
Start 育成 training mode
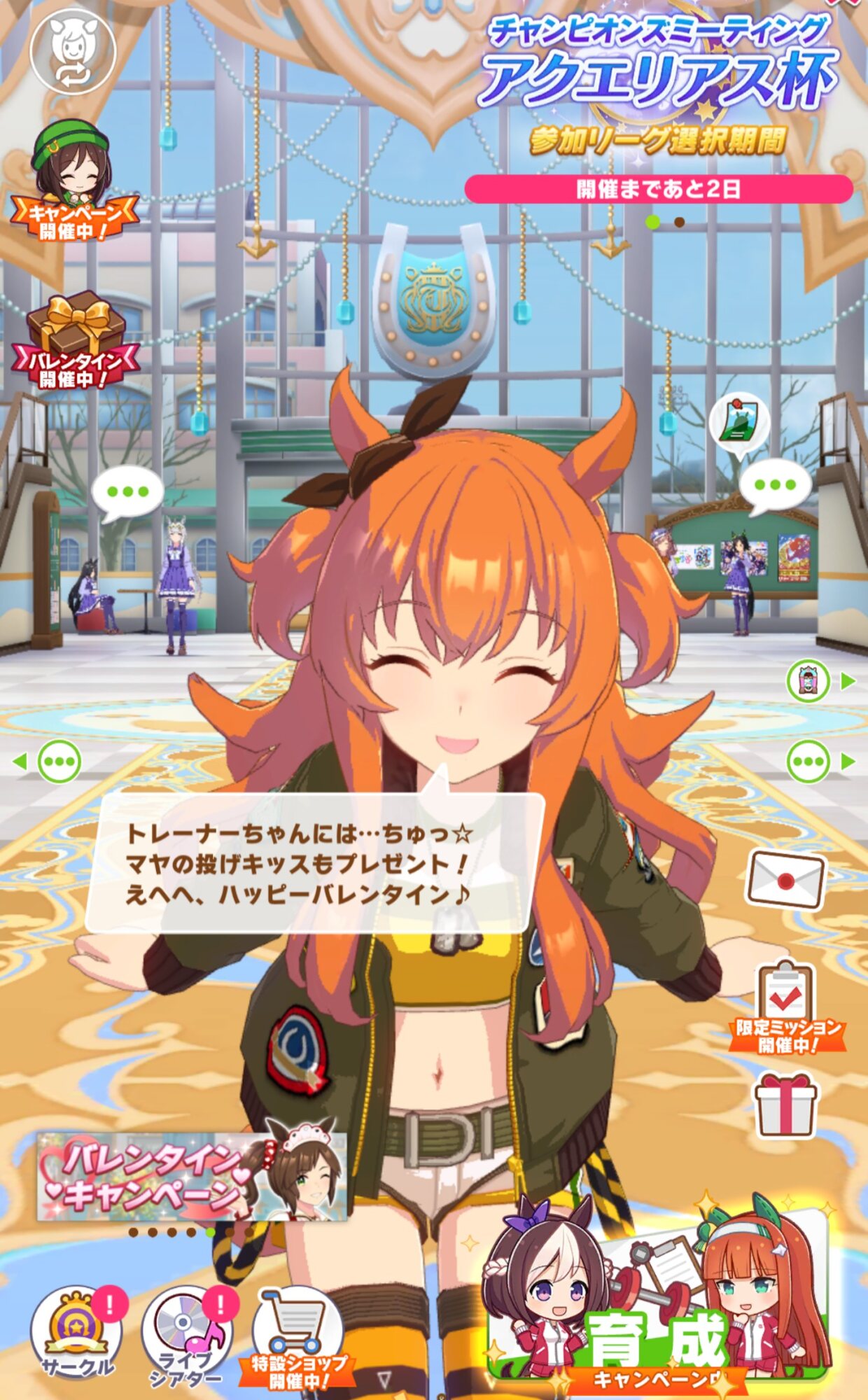pyautogui.click(x=659, y=1298)
